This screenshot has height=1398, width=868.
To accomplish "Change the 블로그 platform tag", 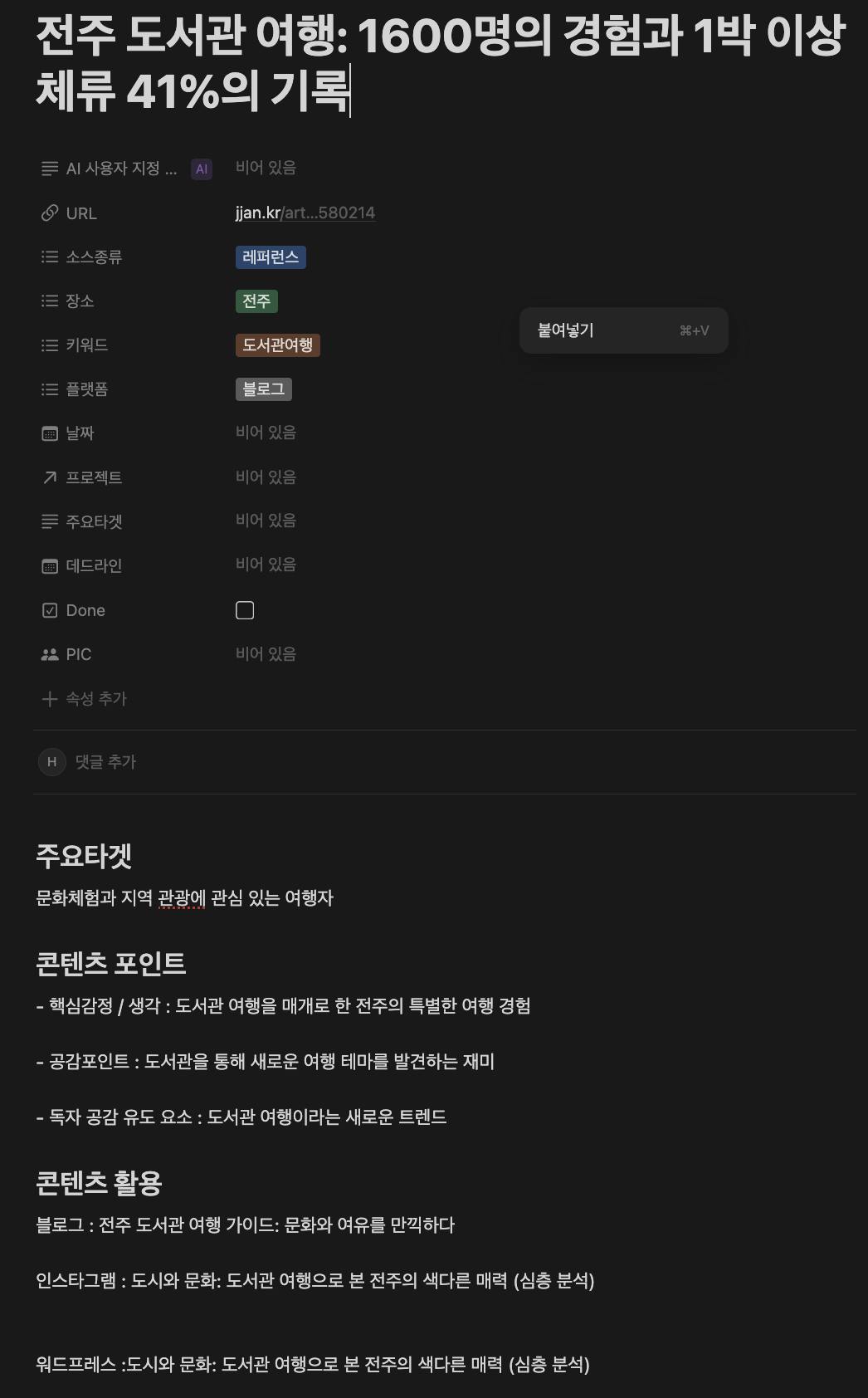I will (x=263, y=389).
